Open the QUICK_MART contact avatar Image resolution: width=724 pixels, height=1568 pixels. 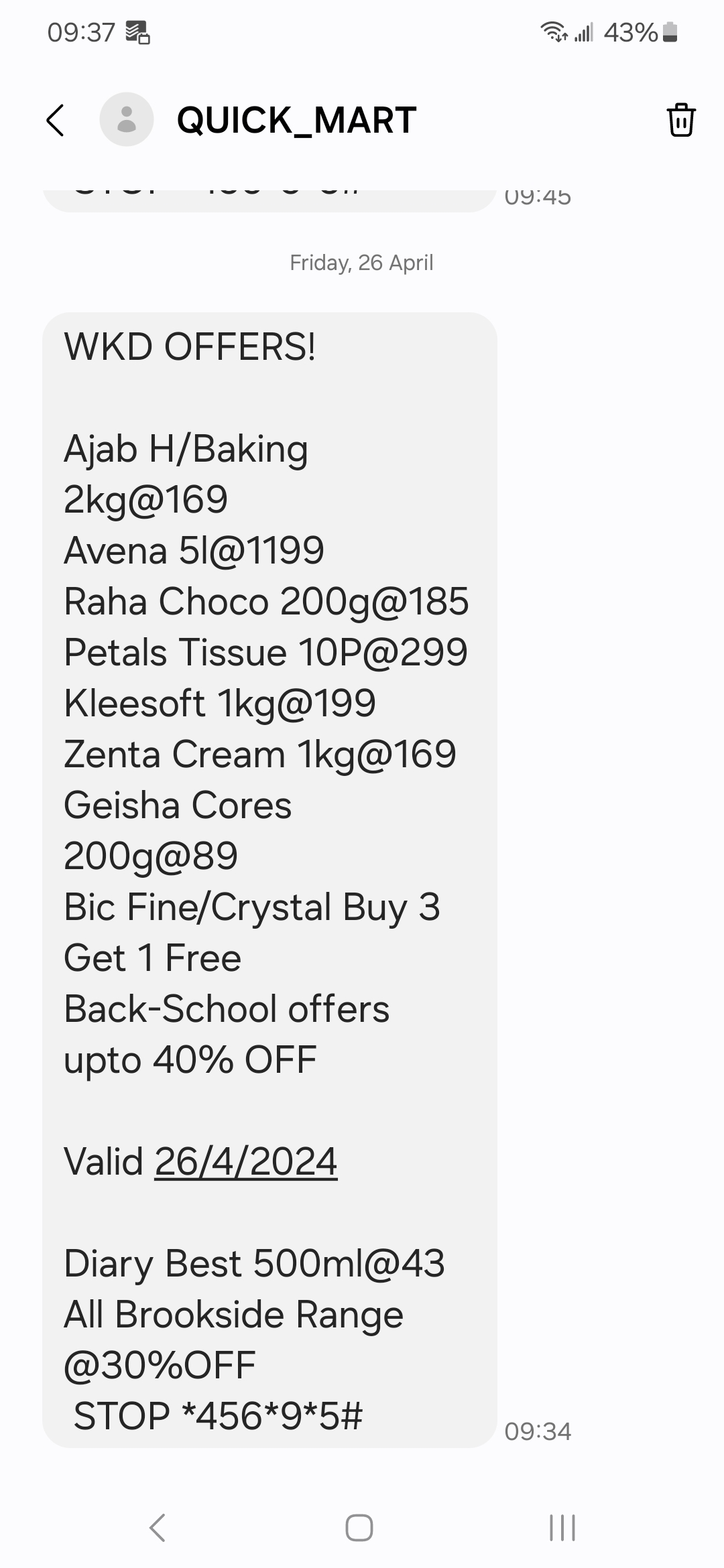(126, 120)
